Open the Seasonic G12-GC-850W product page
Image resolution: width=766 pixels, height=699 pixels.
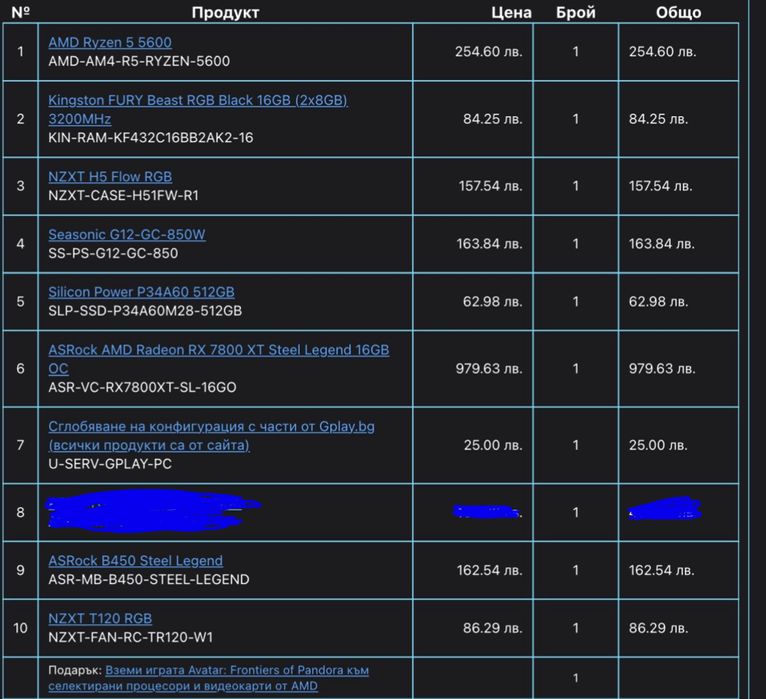[127, 234]
